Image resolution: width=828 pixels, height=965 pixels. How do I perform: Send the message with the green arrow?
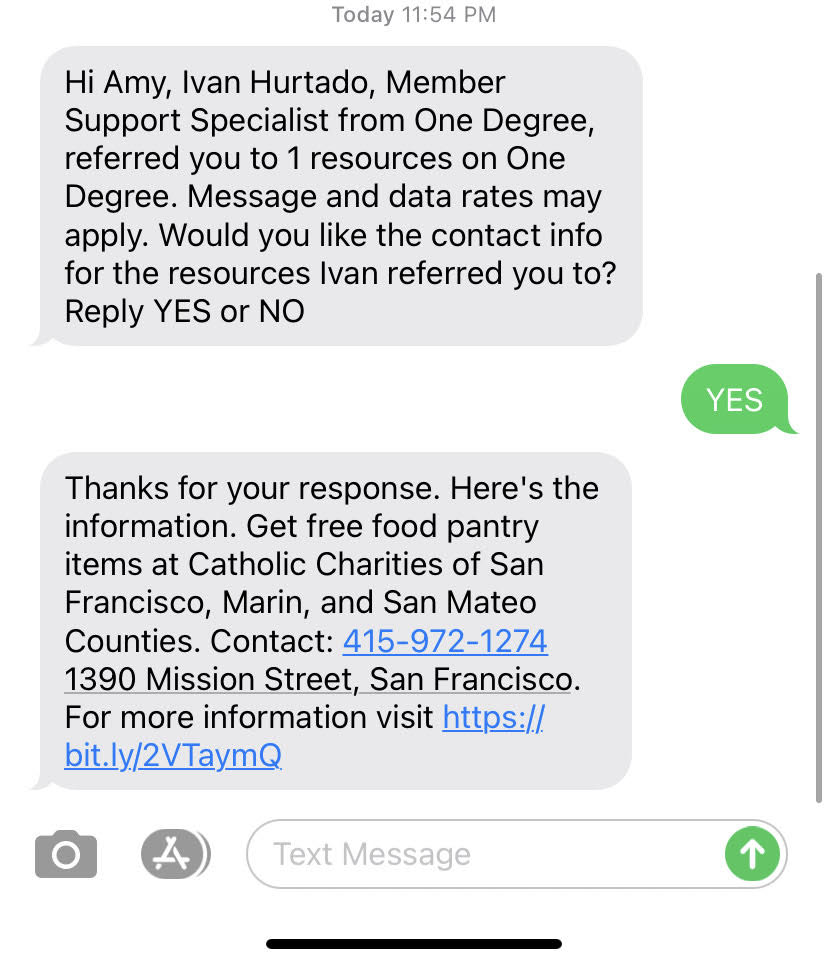click(x=752, y=854)
